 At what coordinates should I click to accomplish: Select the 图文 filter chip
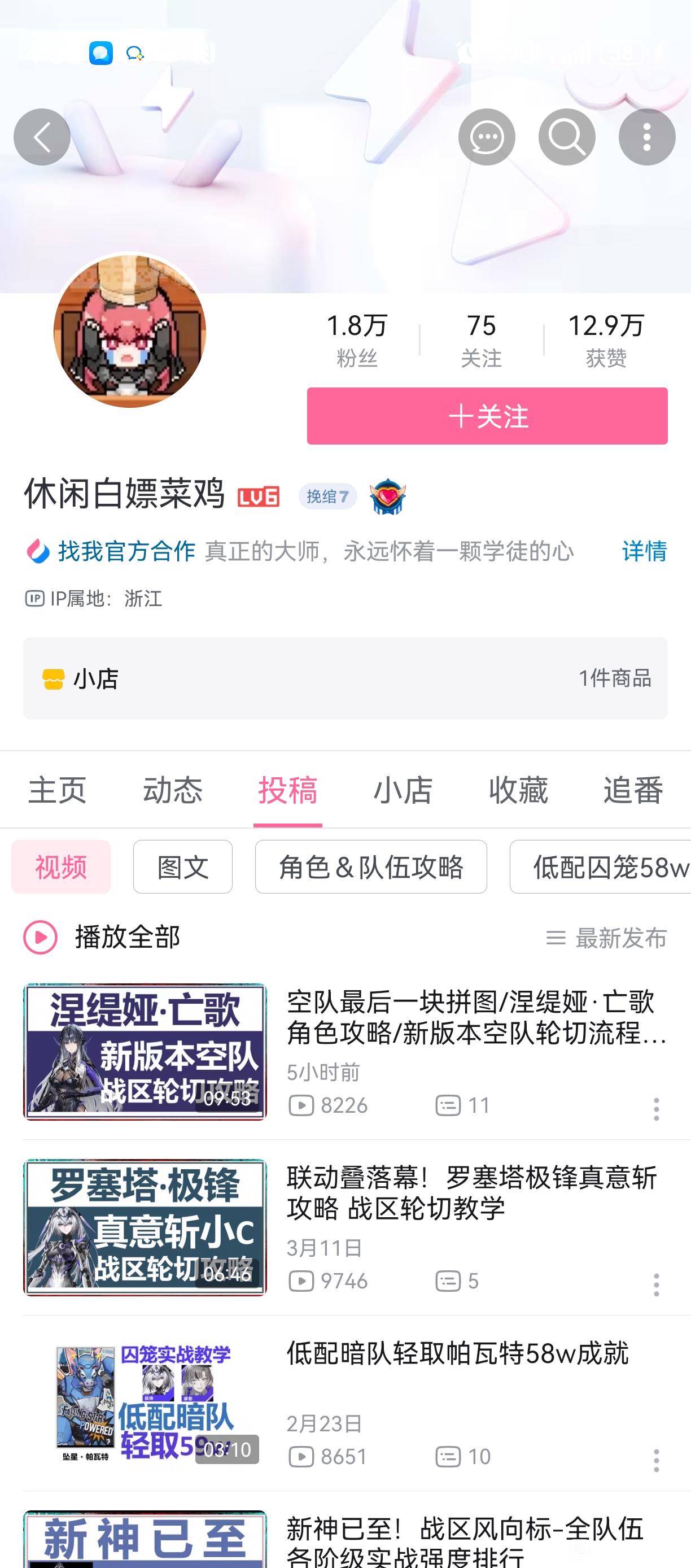click(182, 867)
